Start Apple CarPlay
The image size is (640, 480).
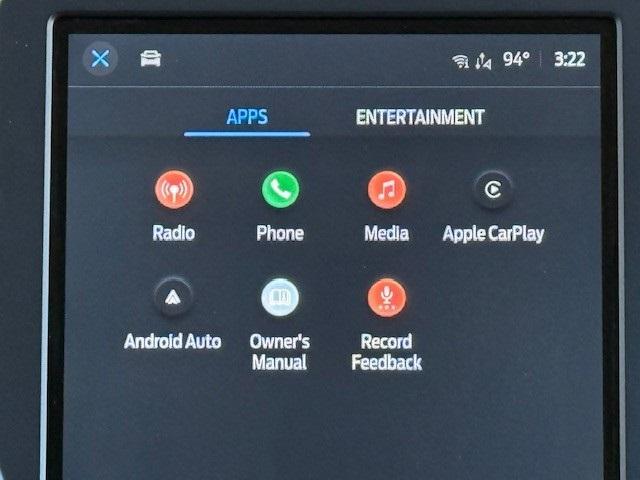(493, 190)
